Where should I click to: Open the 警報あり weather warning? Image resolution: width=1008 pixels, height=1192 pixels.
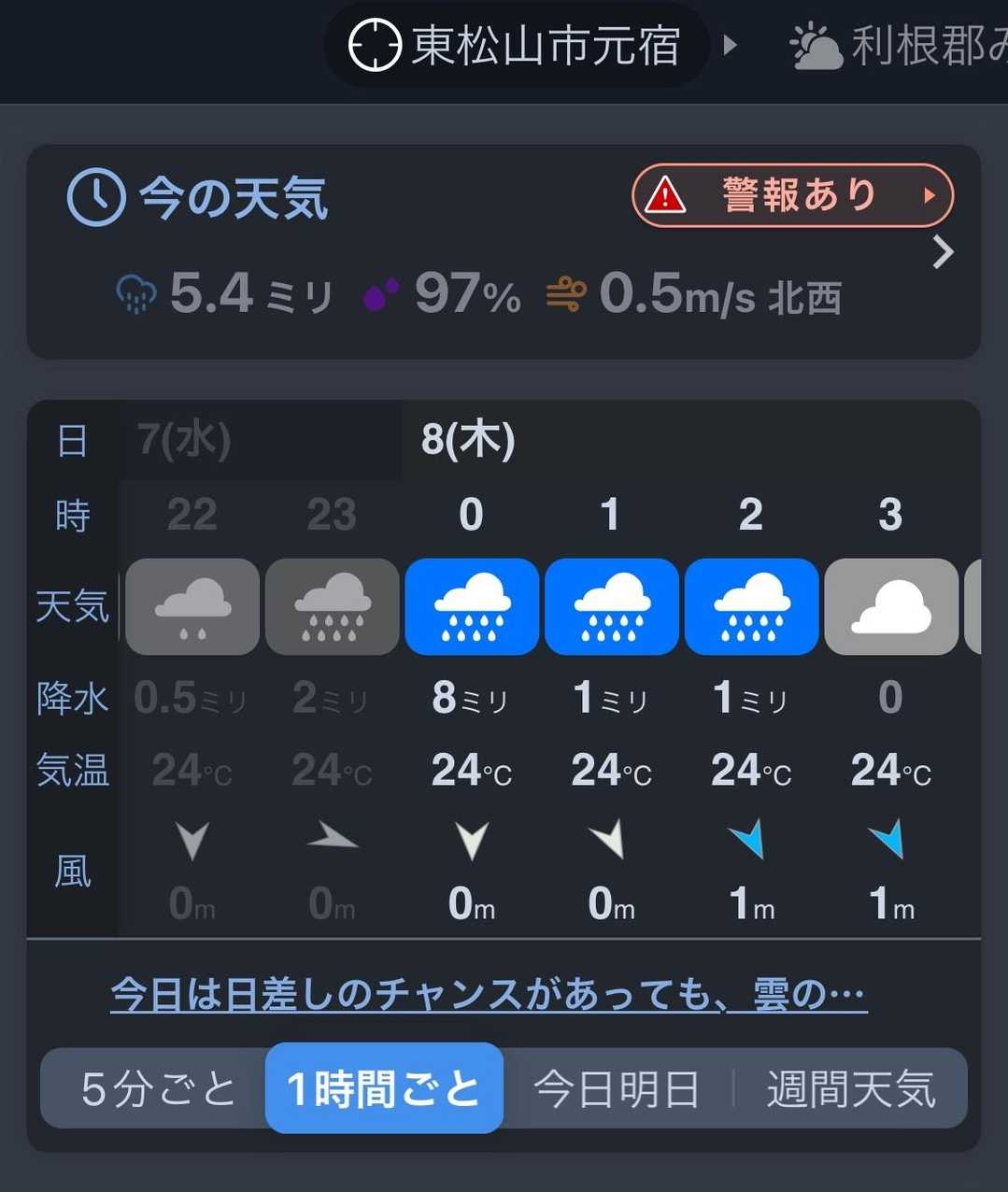coord(793,195)
